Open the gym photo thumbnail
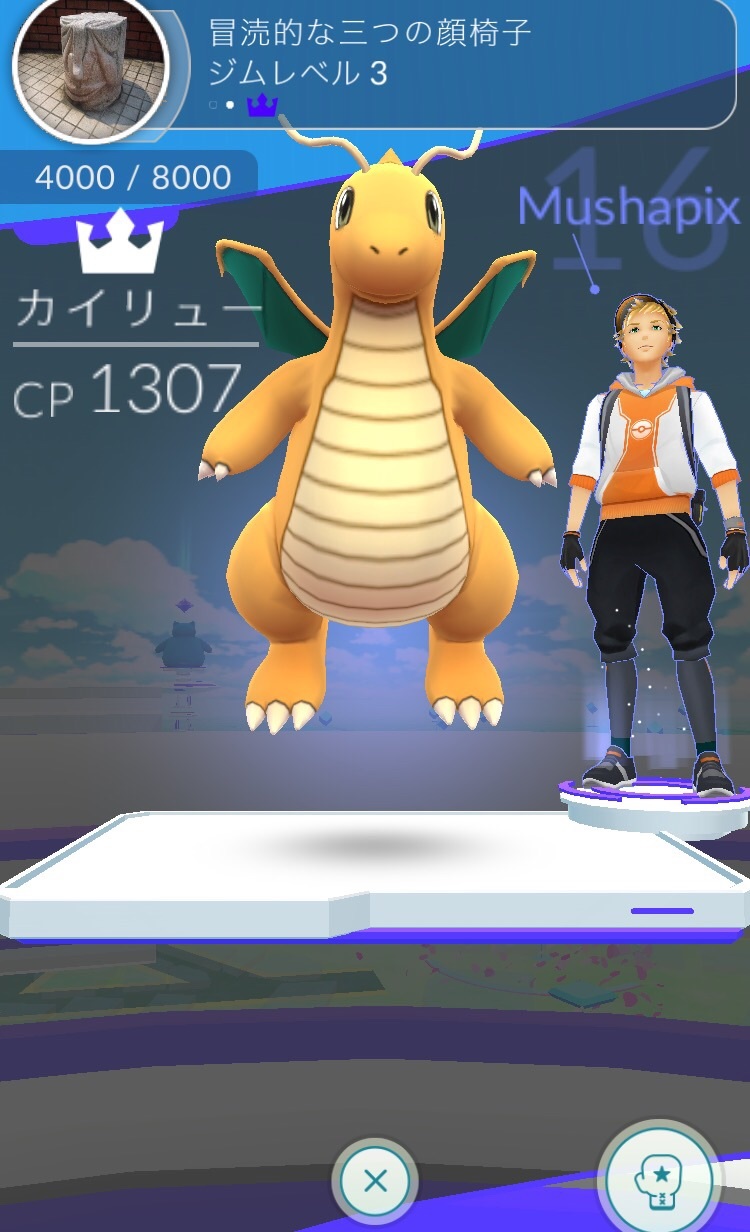 [90, 67]
